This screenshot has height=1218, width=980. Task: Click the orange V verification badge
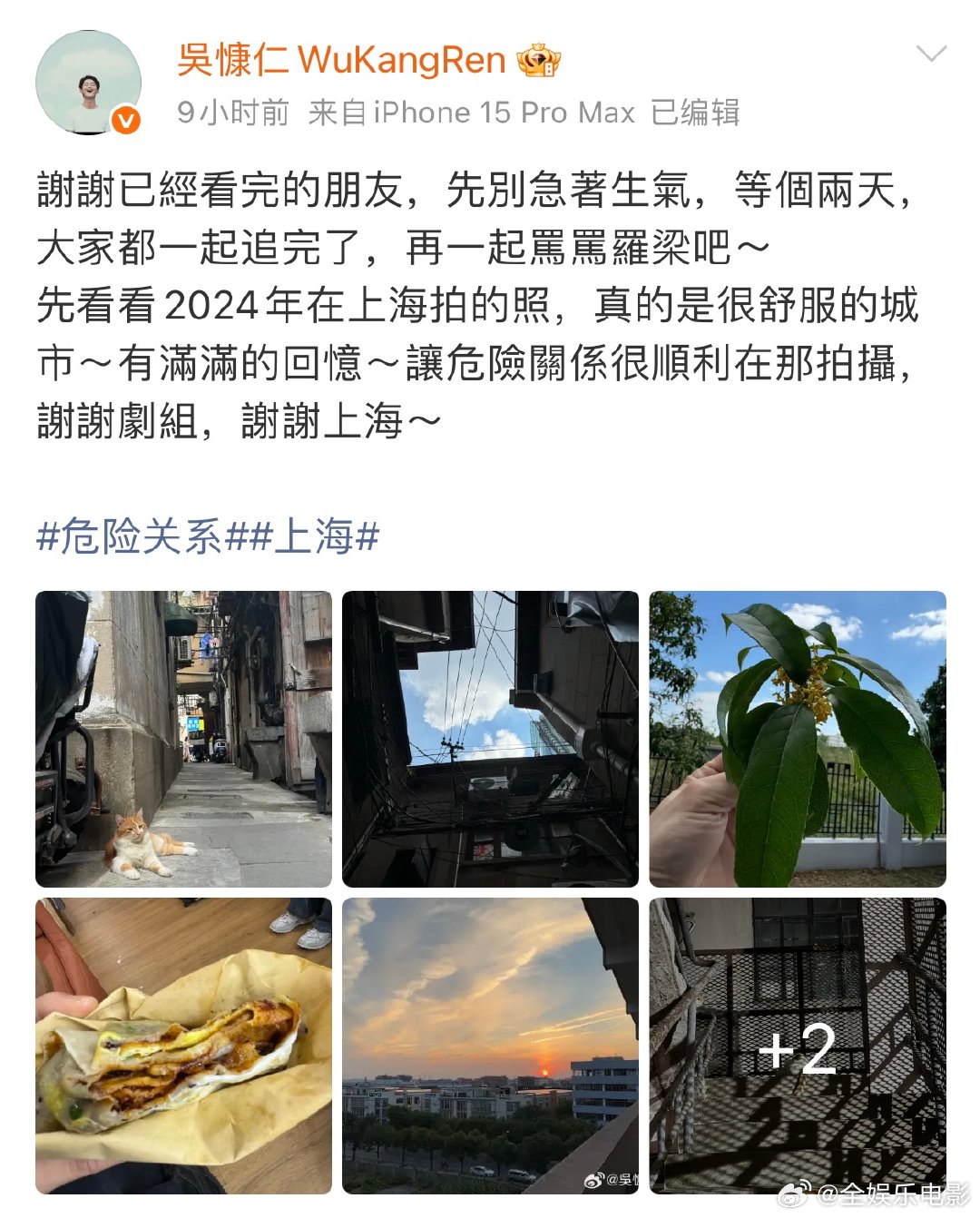[x=127, y=118]
